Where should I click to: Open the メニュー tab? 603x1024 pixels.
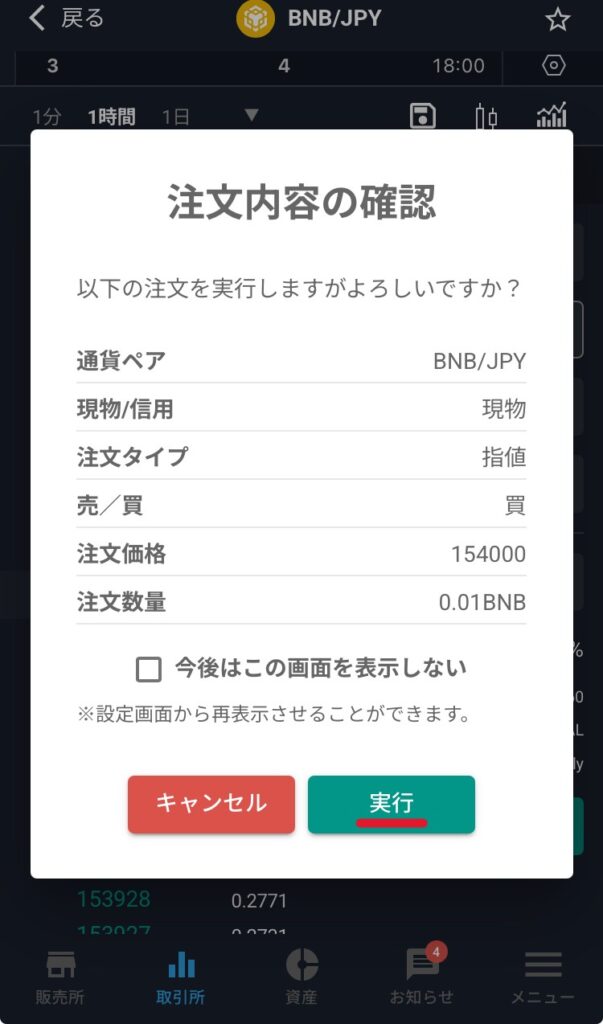coord(543,977)
